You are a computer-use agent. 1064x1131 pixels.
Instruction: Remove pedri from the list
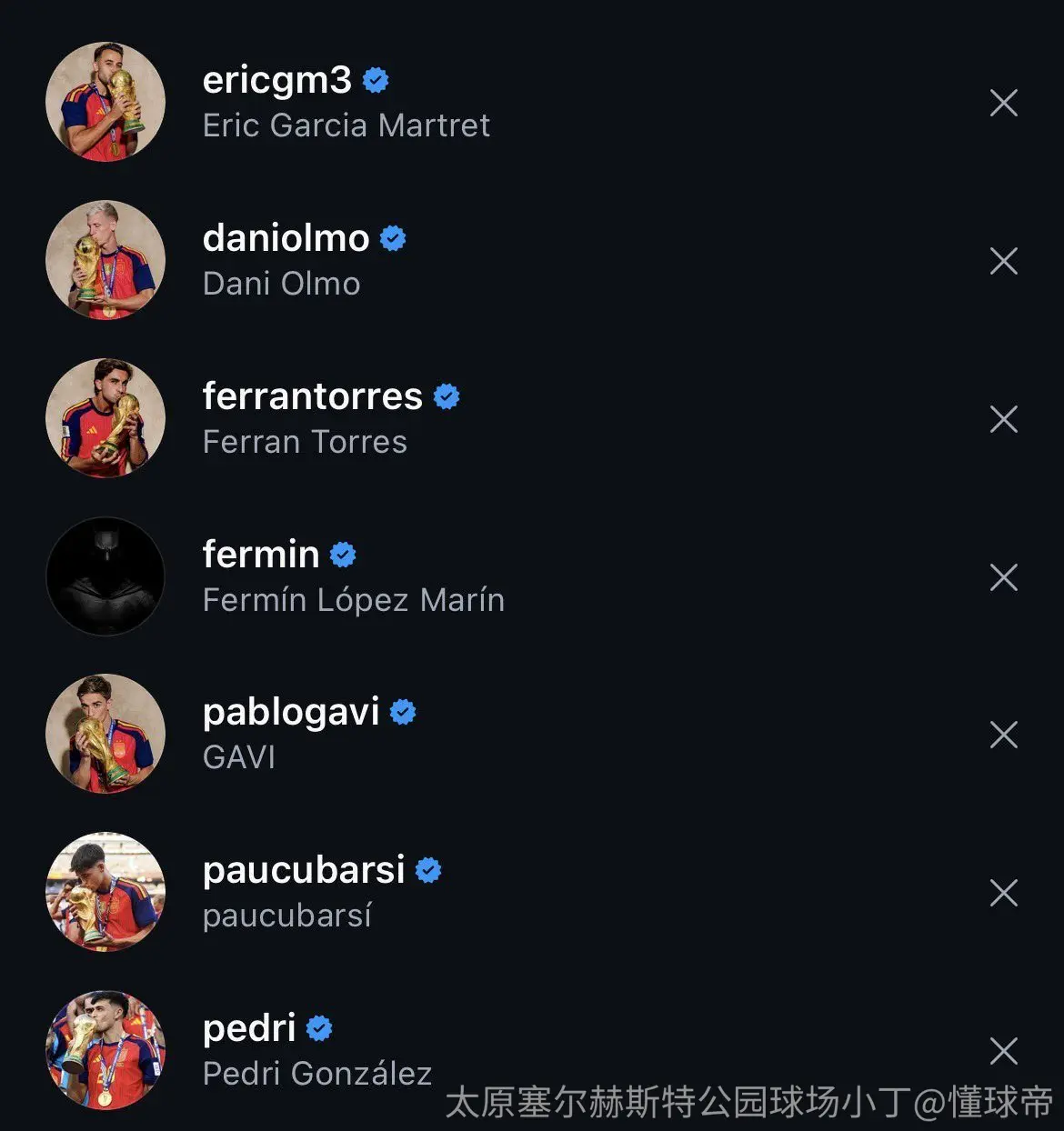[1003, 1051]
